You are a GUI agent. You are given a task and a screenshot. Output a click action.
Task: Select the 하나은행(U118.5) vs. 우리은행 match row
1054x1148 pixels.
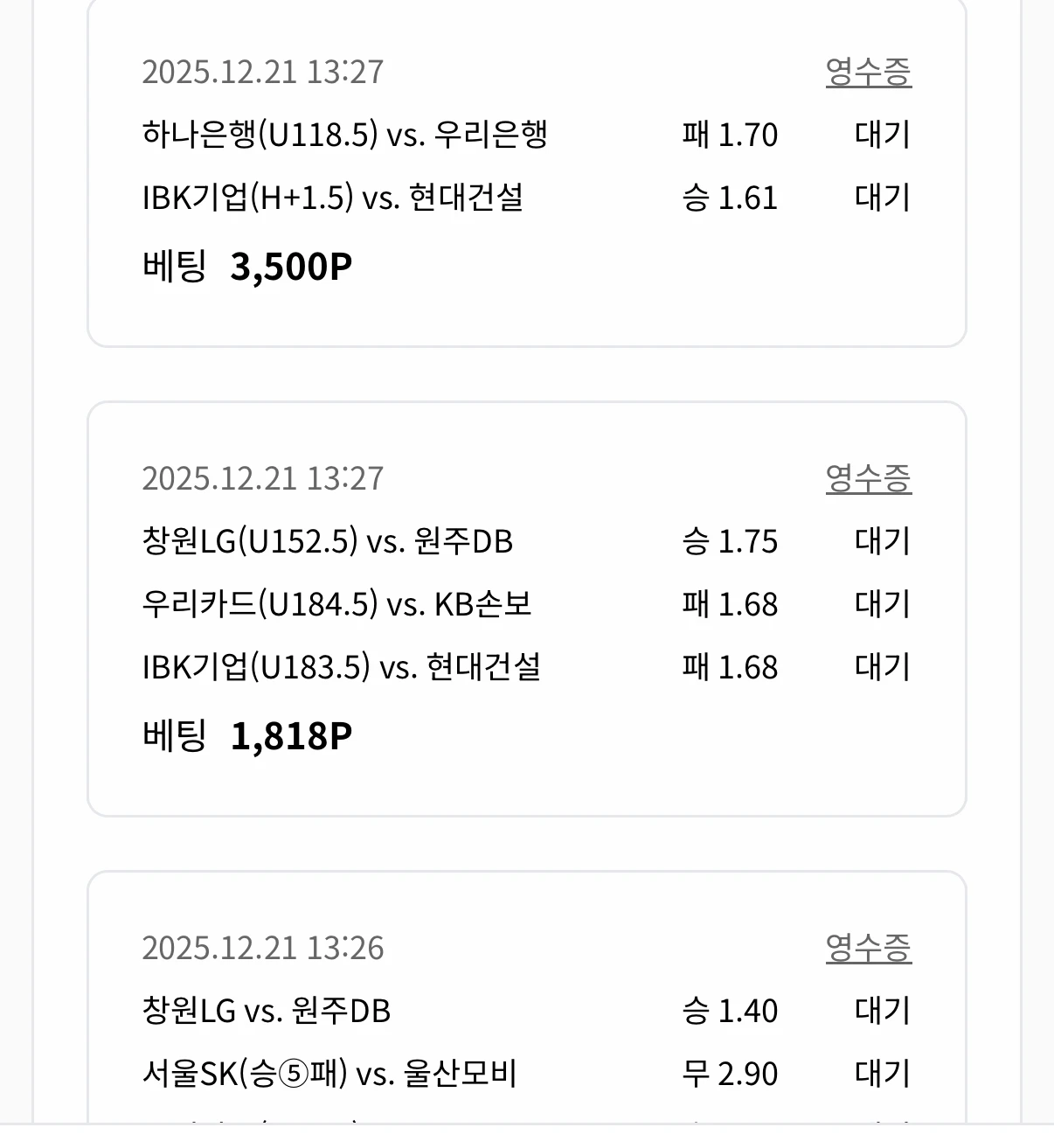[346, 136]
